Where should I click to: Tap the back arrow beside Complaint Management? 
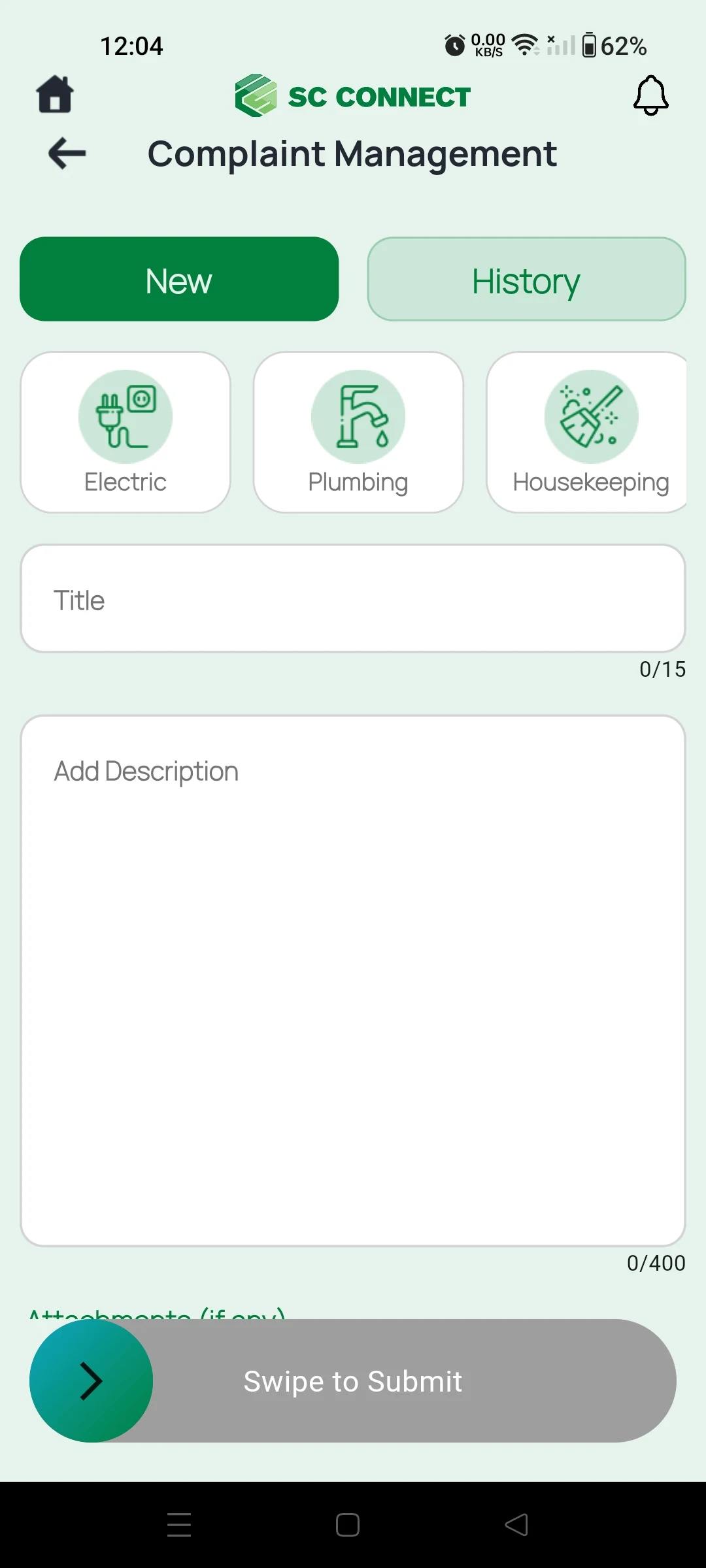pos(67,154)
